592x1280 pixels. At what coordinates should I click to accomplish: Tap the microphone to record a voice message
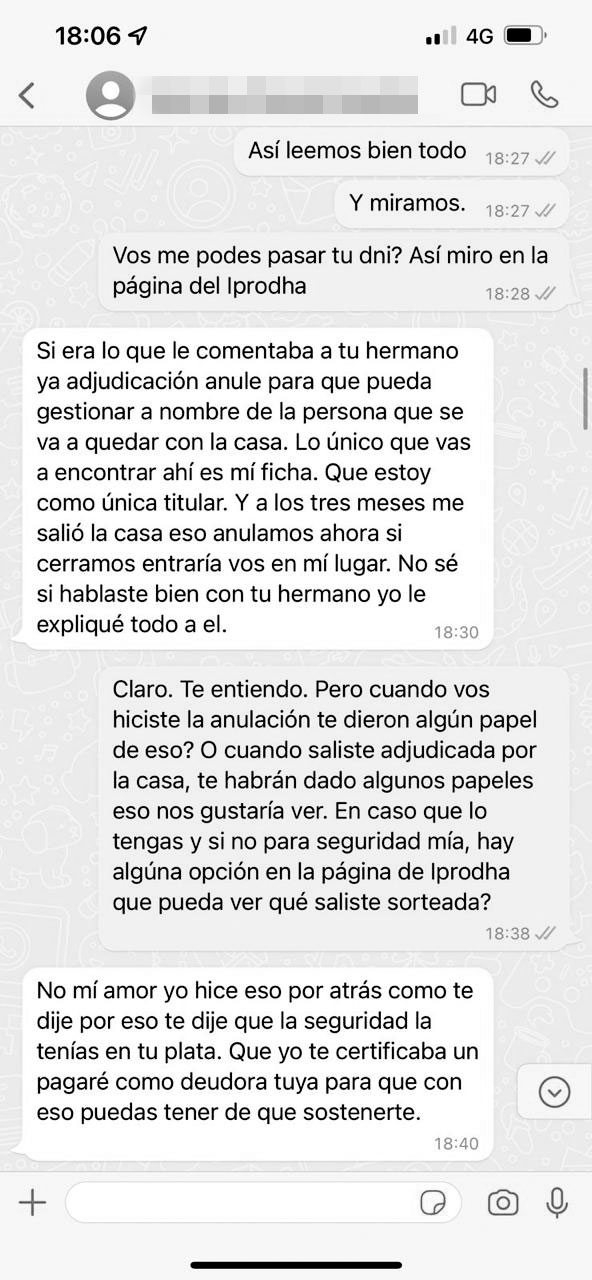tap(557, 1202)
